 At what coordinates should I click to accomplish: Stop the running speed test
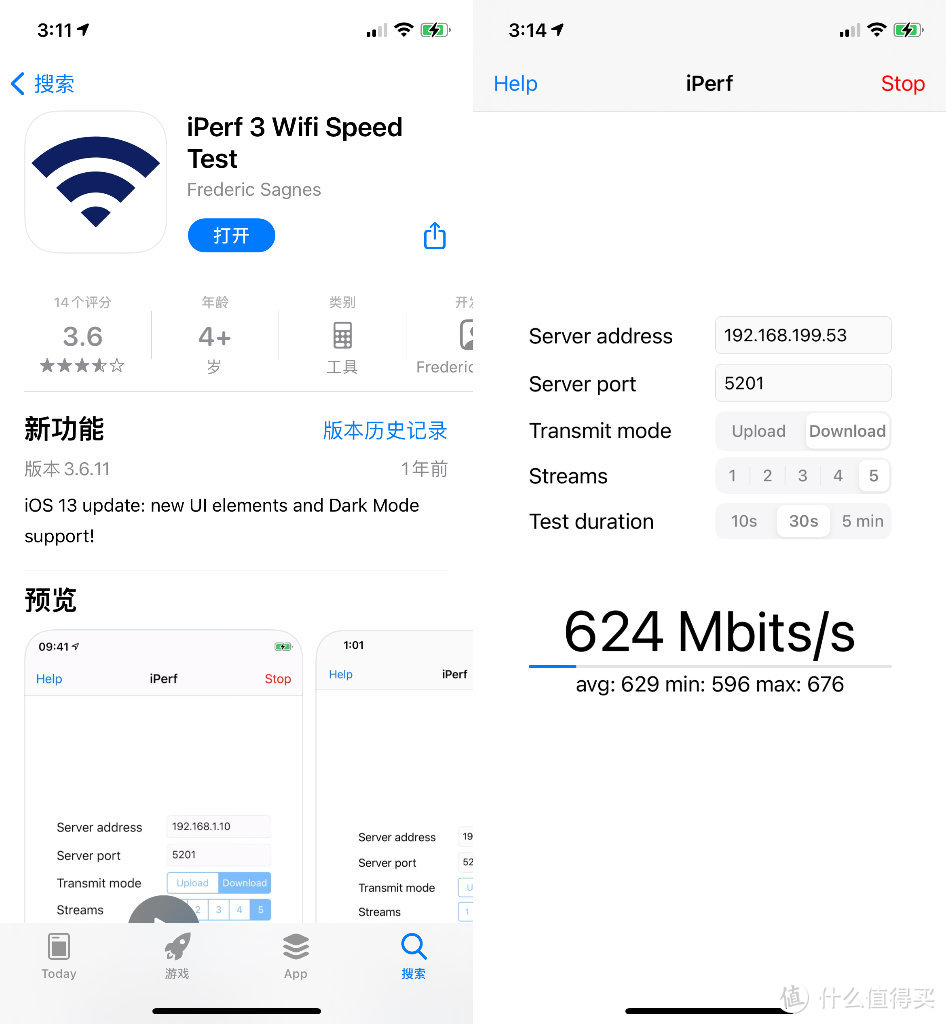pos(902,83)
